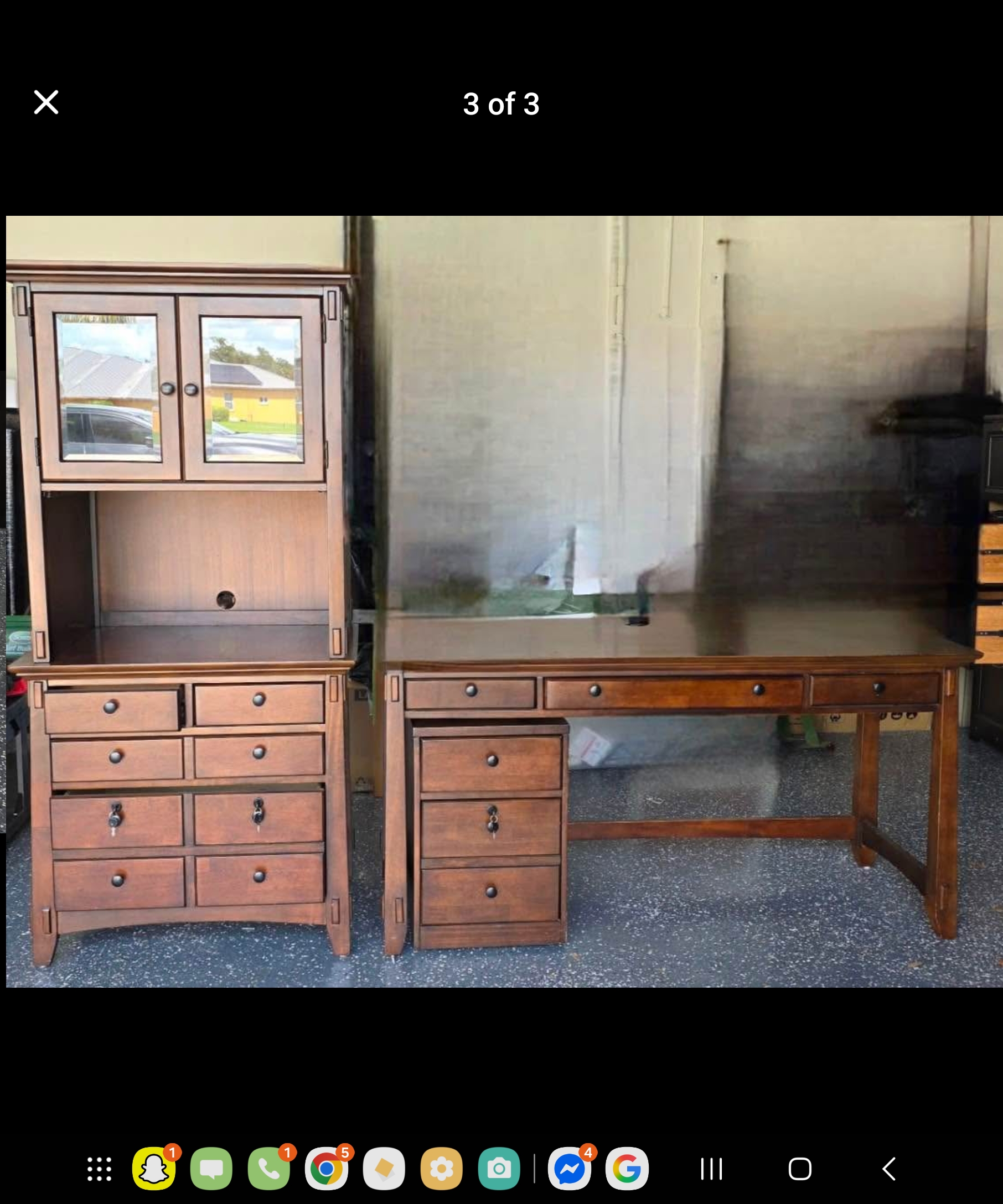The image size is (1003, 1204).
Task: Open the app drawer grid
Action: pos(99,1169)
